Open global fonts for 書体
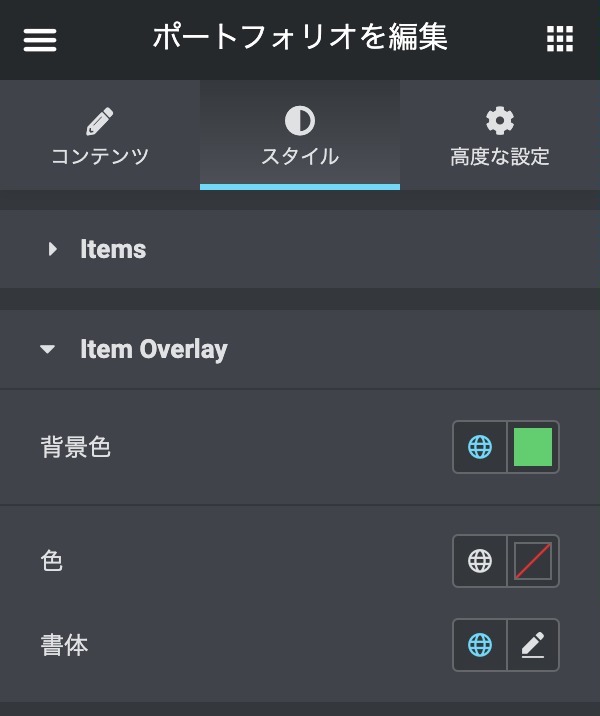600x716 pixels. coord(480,645)
